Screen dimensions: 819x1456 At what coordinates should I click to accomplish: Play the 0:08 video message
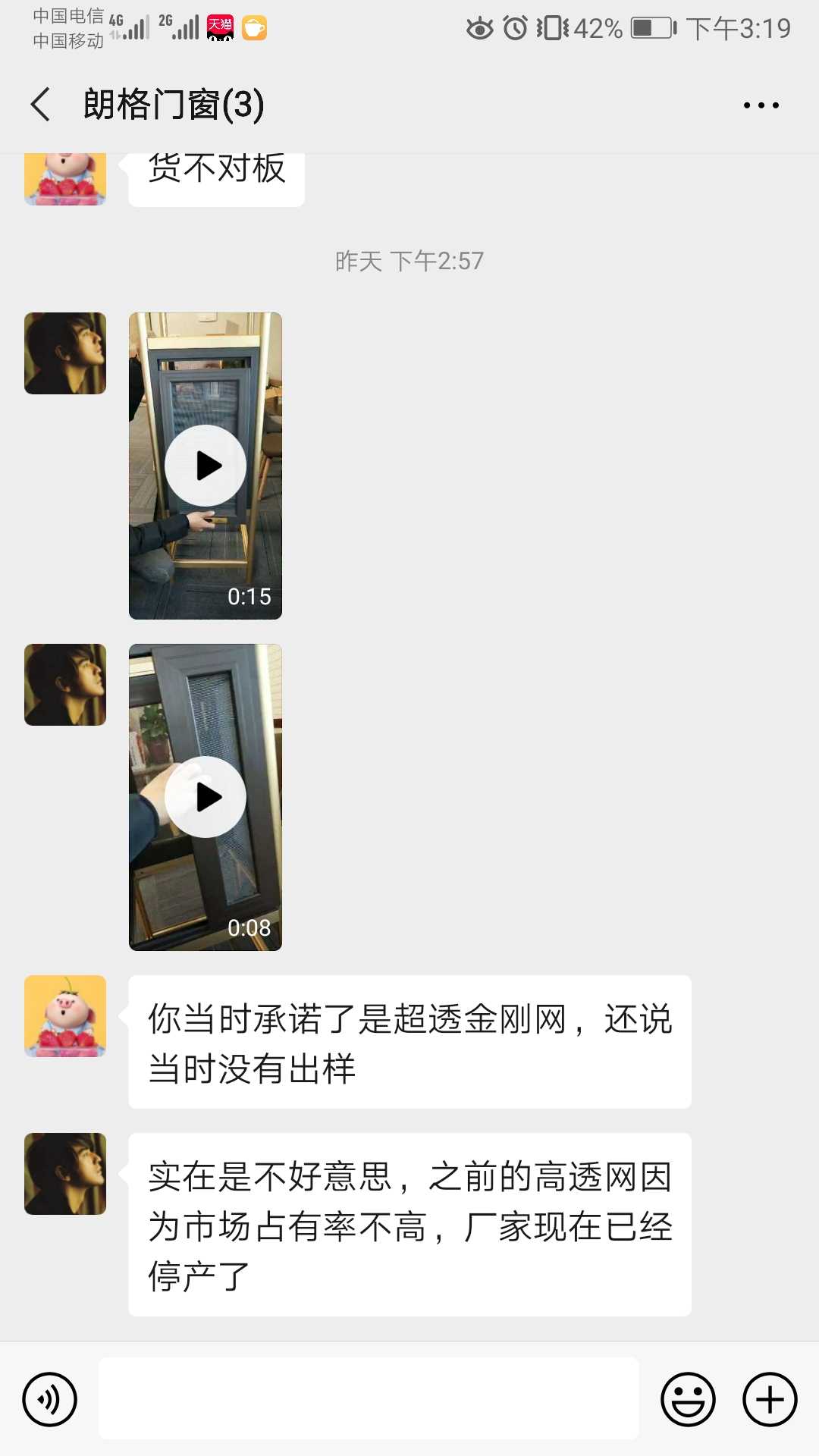(x=206, y=797)
